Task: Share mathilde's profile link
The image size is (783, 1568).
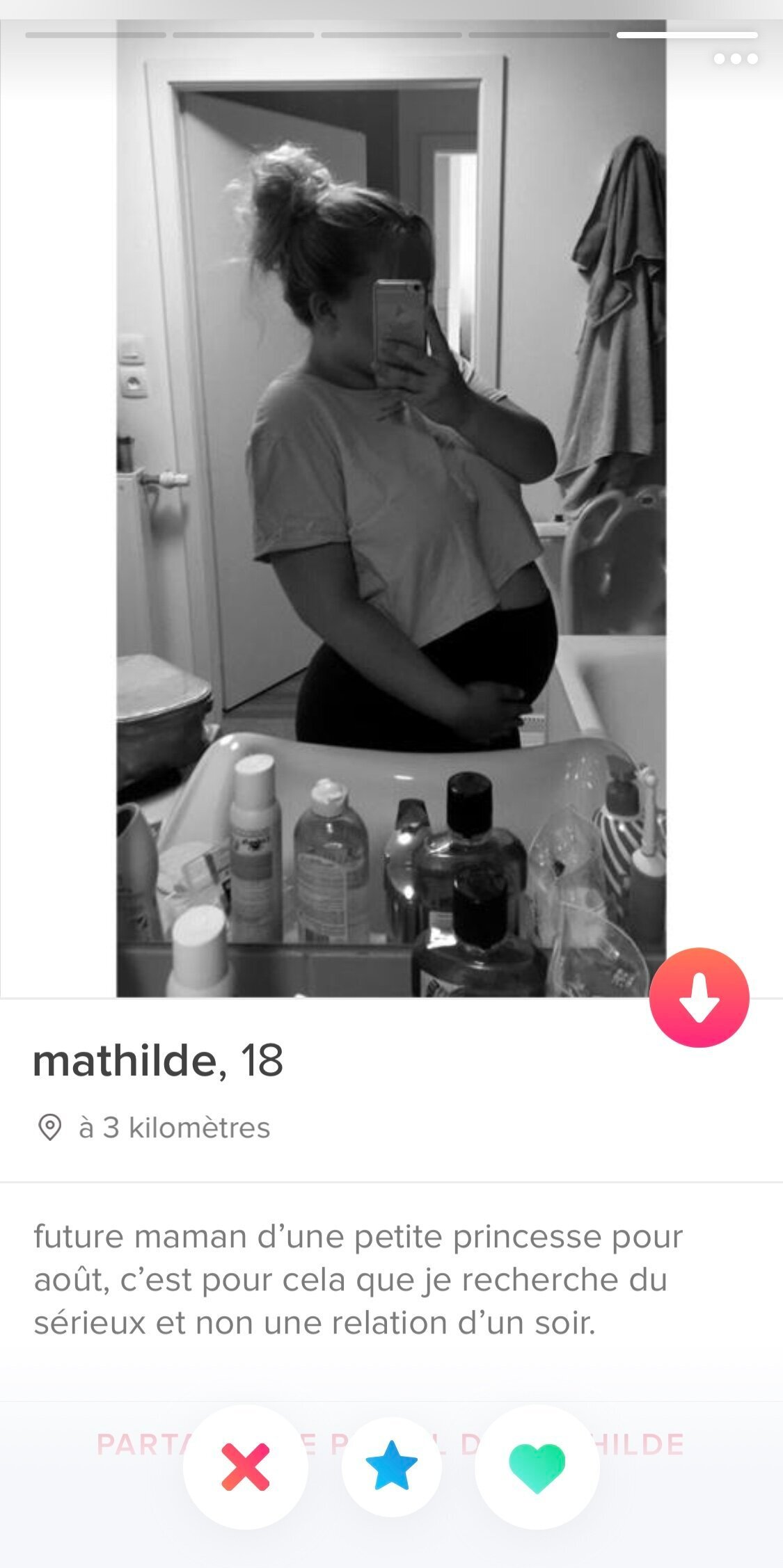Action: (390, 1444)
